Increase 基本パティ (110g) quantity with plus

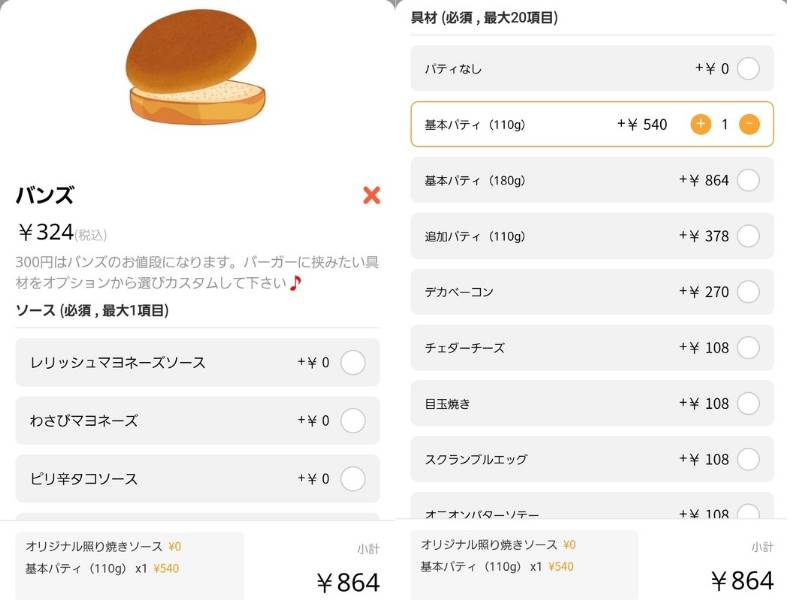pos(701,125)
